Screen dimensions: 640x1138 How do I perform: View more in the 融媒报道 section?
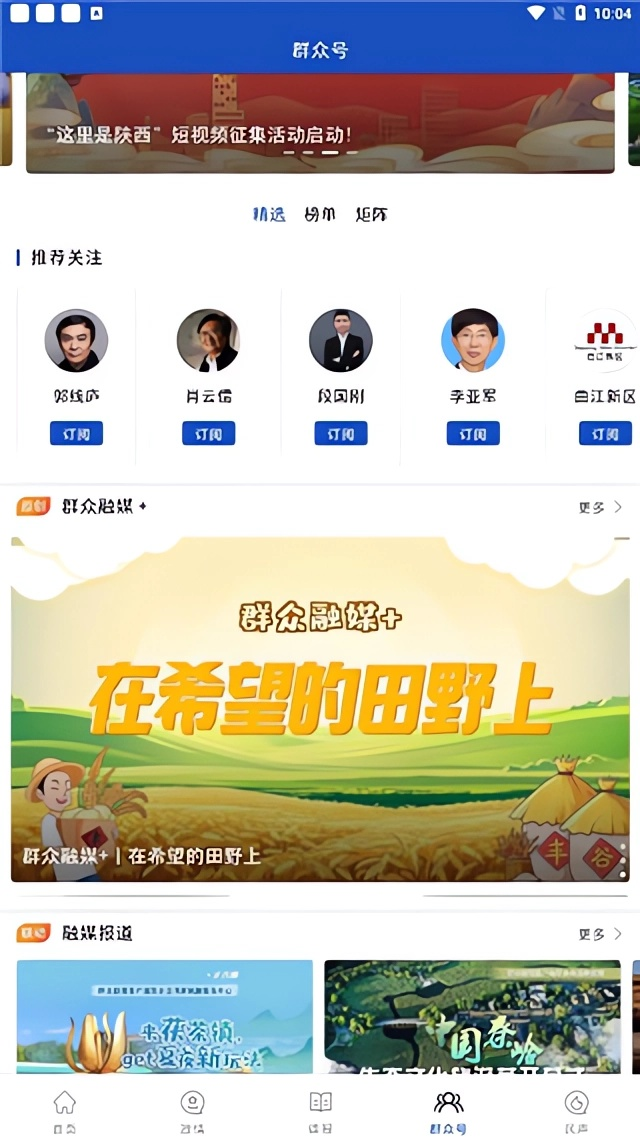(x=600, y=934)
